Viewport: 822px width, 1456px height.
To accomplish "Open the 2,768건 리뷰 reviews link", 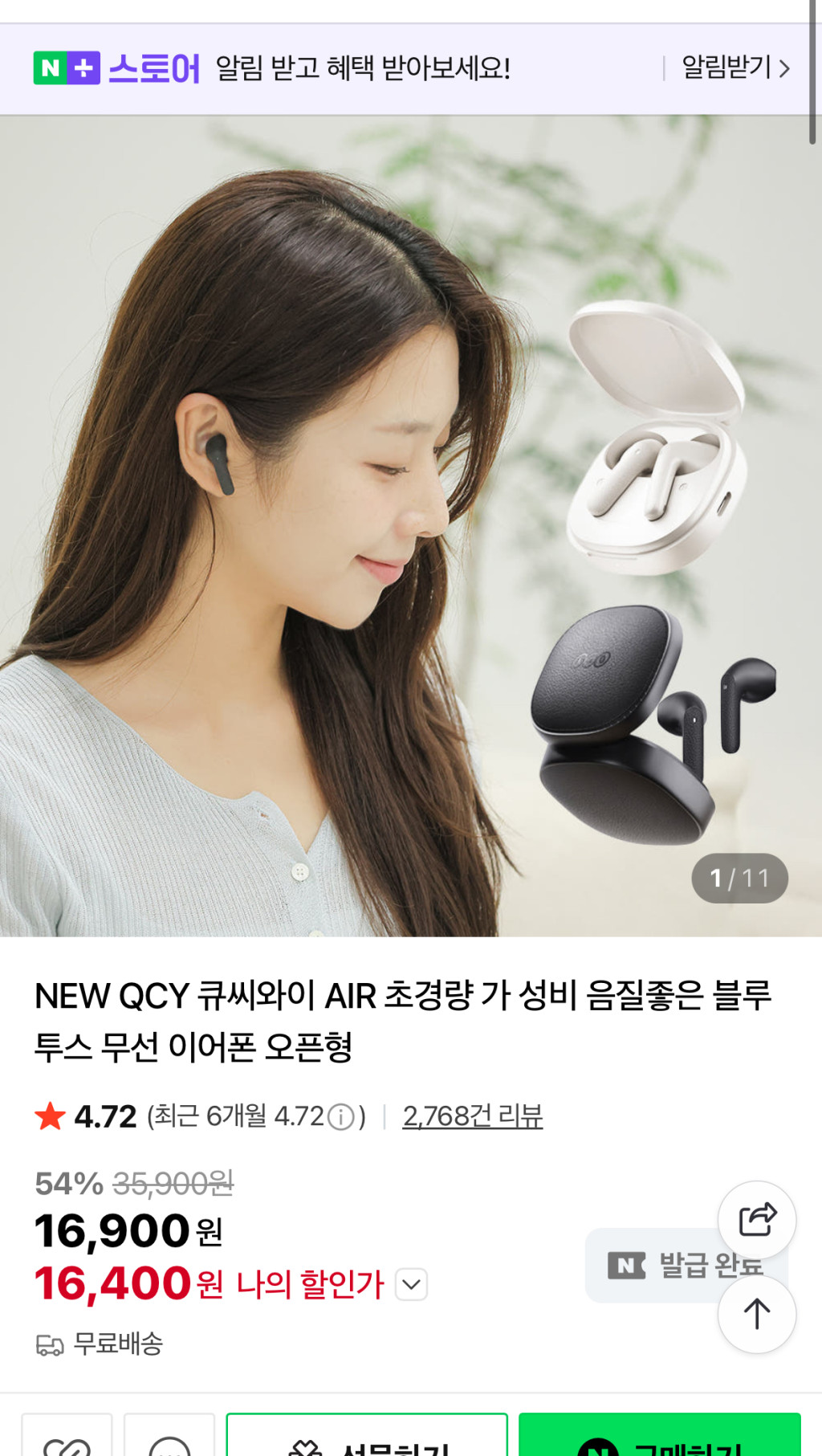I will pos(472,1116).
